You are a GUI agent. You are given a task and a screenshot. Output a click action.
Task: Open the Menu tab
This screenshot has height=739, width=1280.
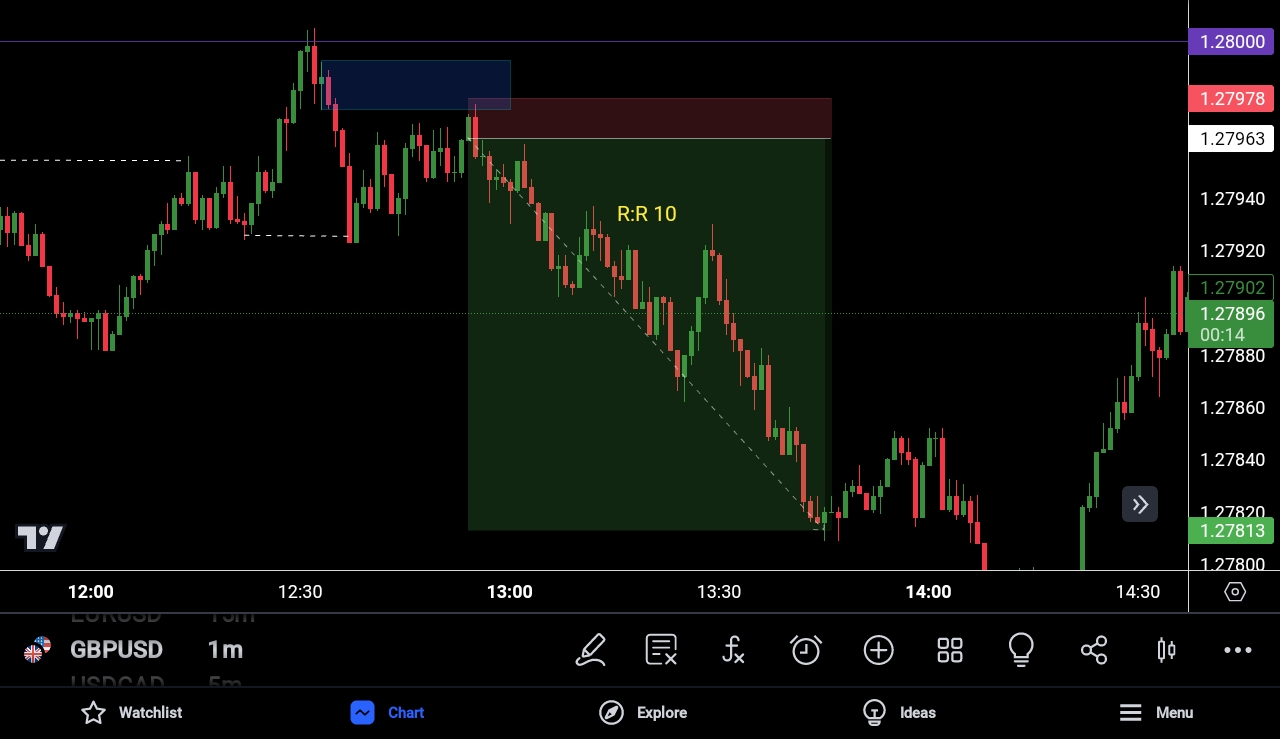click(x=1156, y=713)
